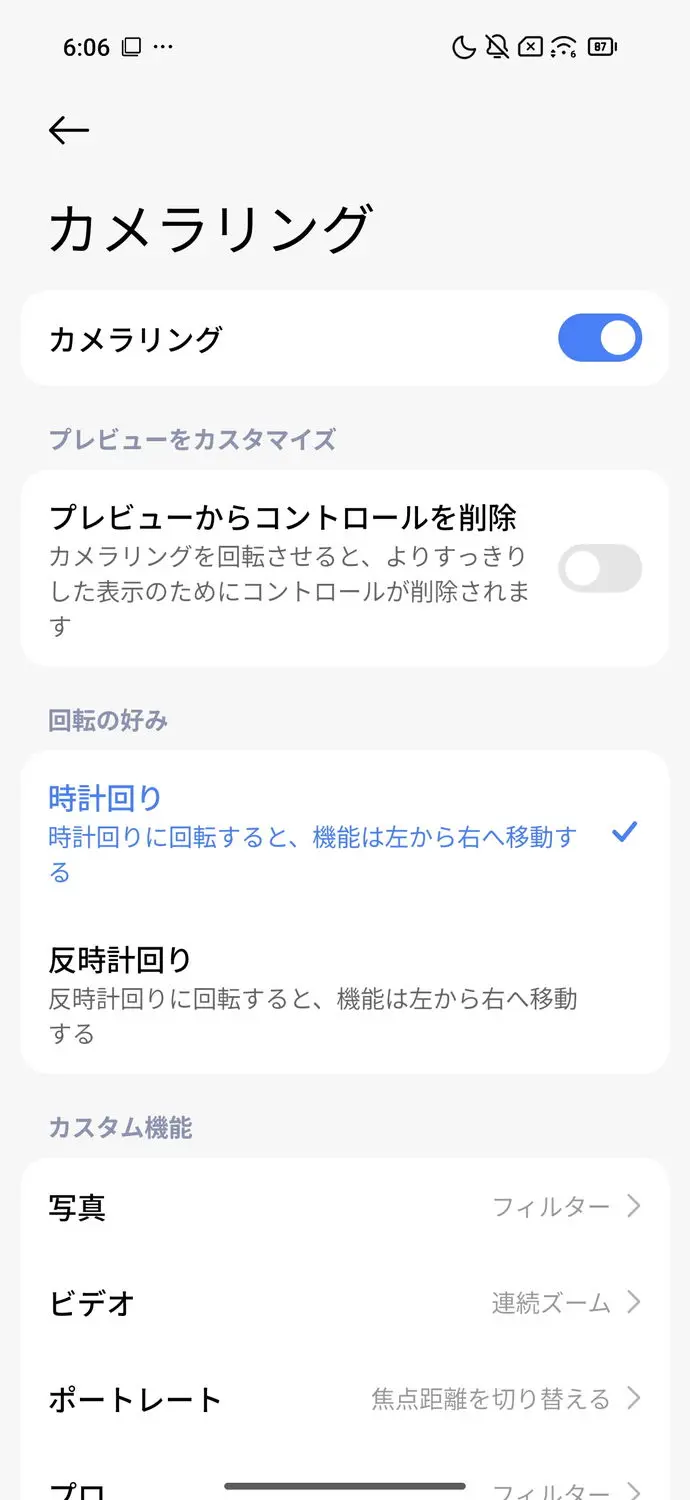This screenshot has width=690, height=1500.
Task: Open ポートレート custom function setting
Action: 343,1399
